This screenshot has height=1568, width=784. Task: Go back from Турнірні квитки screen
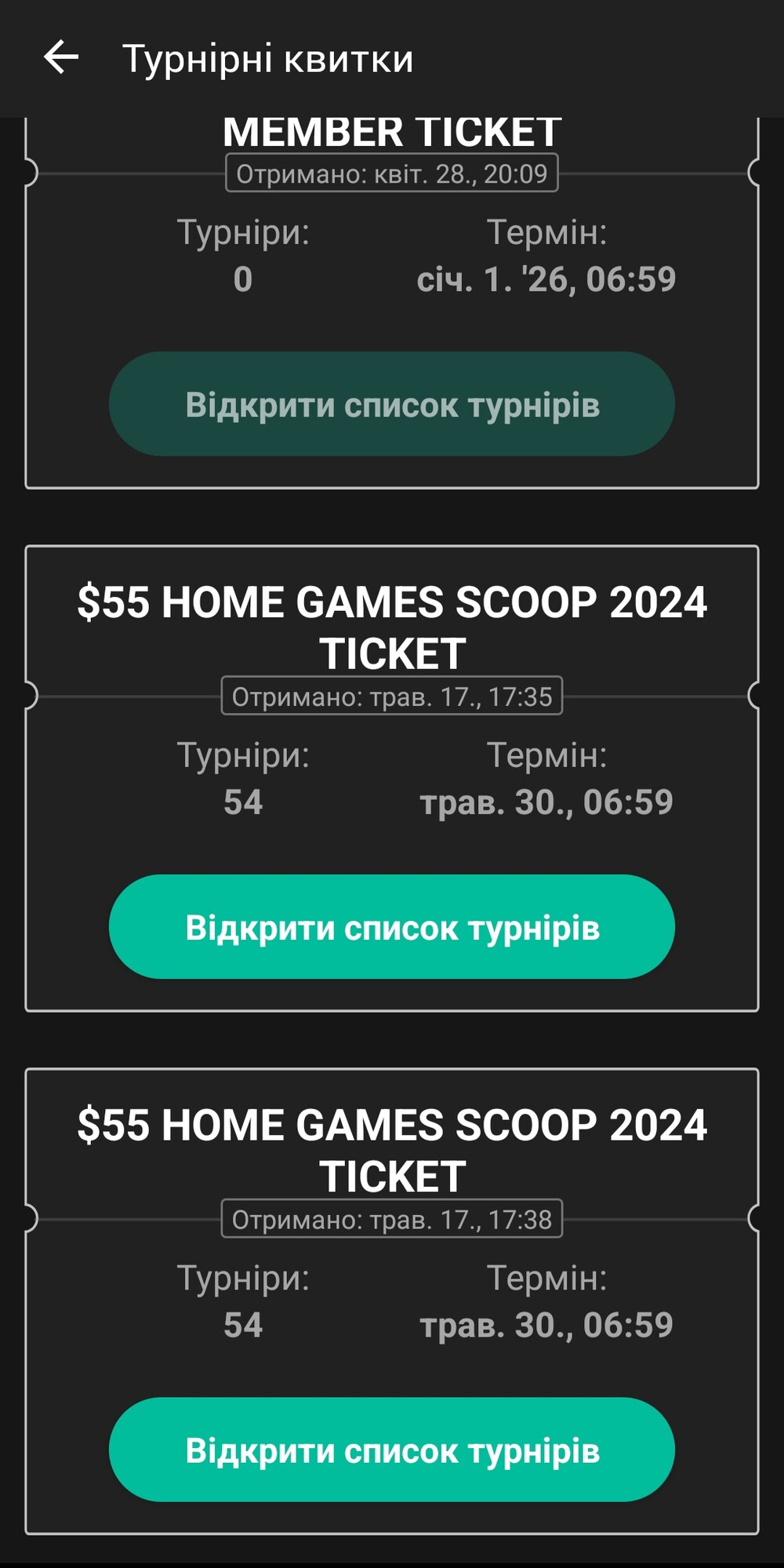point(61,58)
